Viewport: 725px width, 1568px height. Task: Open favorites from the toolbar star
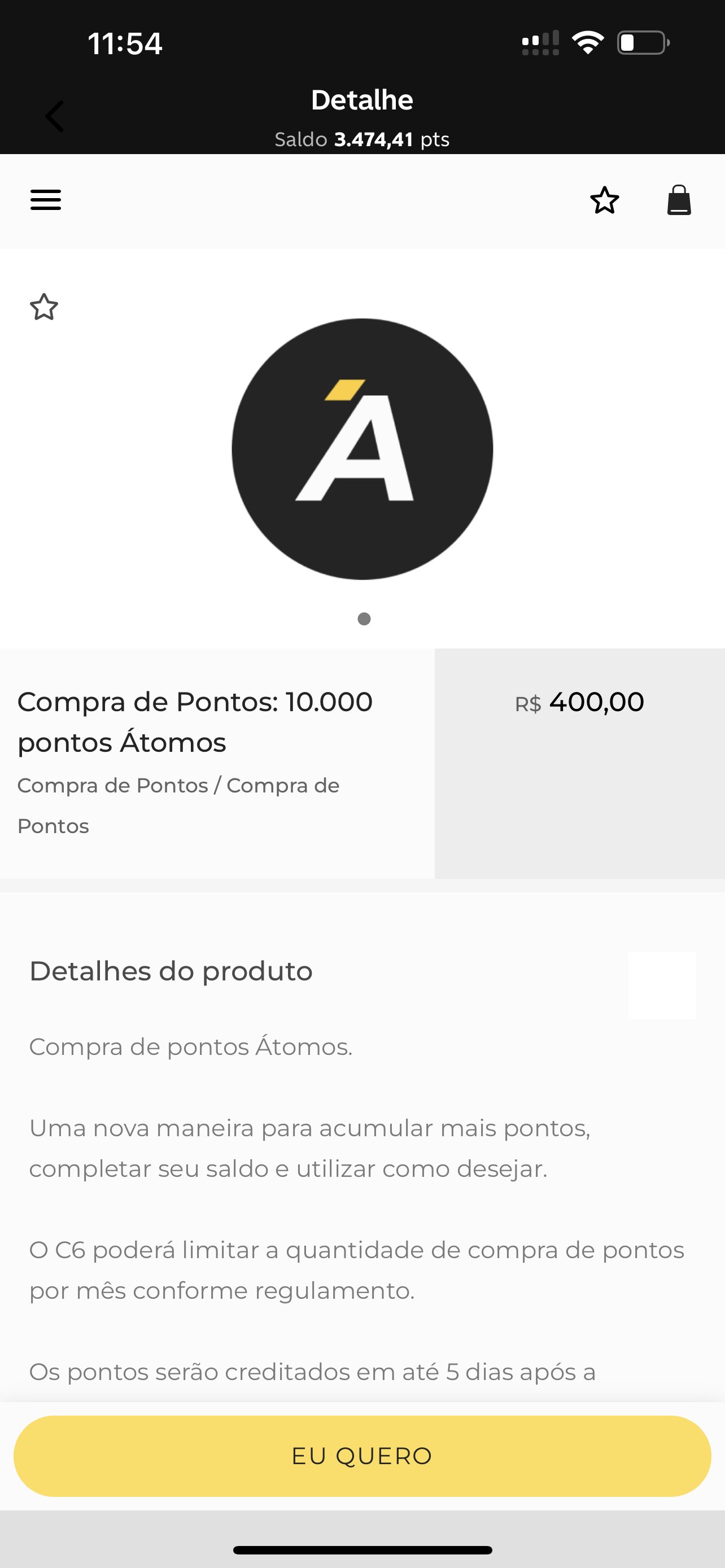point(605,200)
